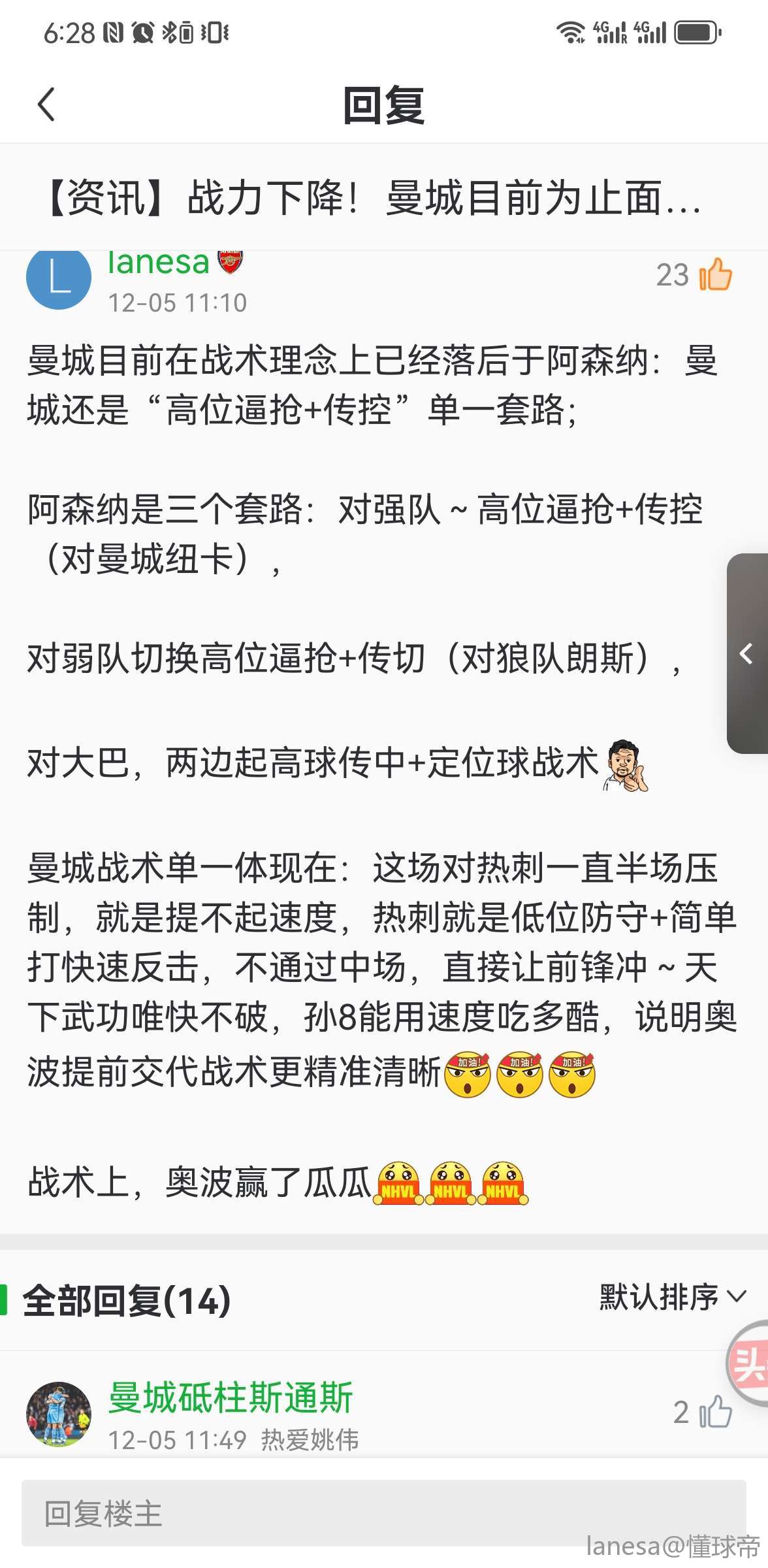768x1568 pixels.
Task: View 曼城砥柱斯通斯's profile
Action: [59, 1414]
